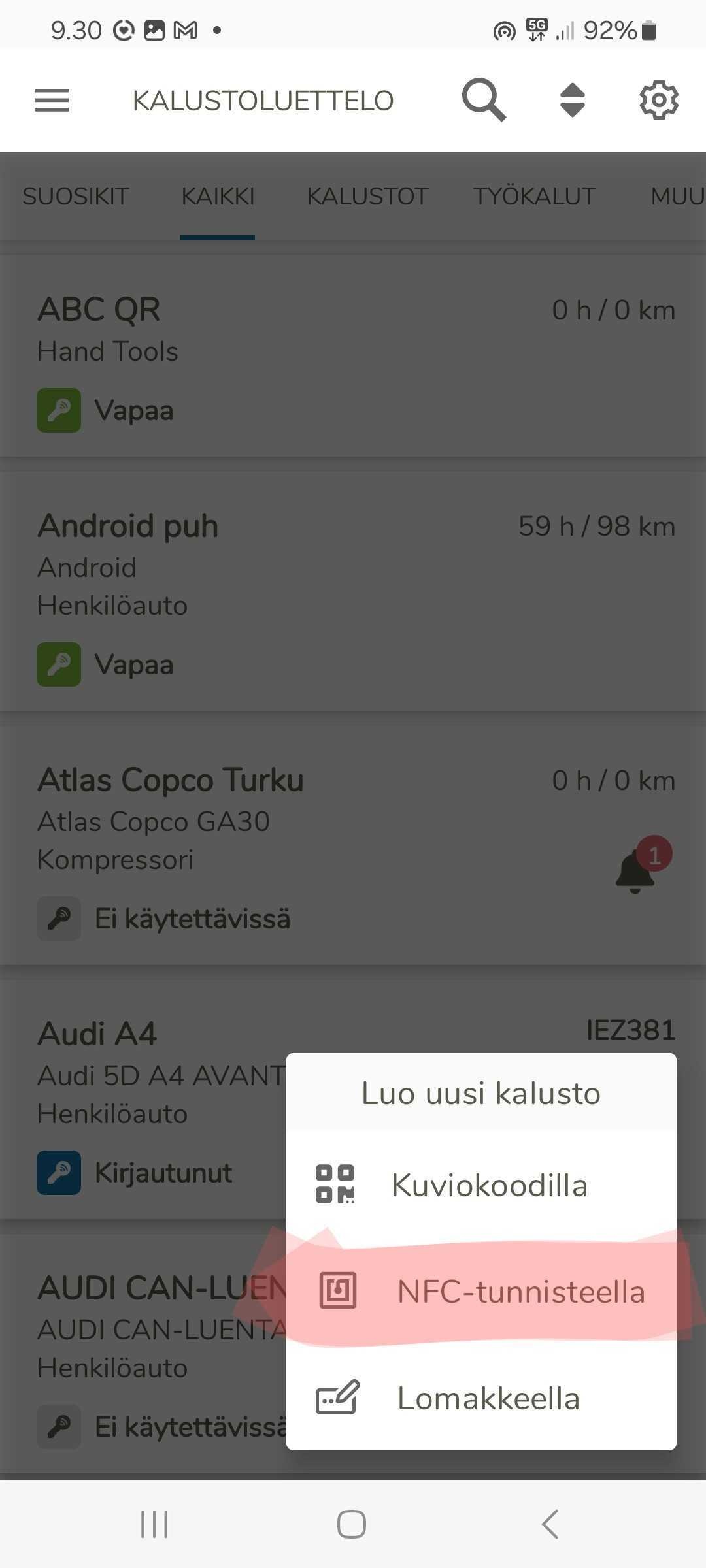Go to the system home screen

[352, 1524]
